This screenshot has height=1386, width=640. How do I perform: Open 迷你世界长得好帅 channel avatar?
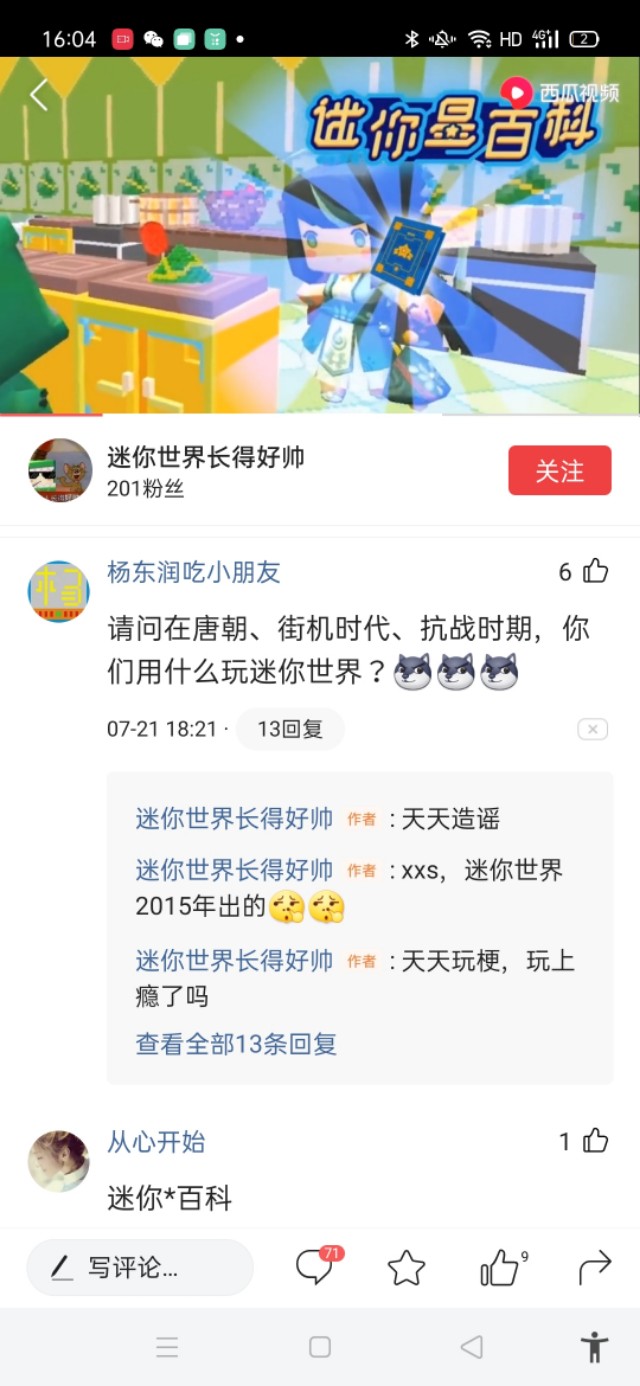(x=60, y=470)
